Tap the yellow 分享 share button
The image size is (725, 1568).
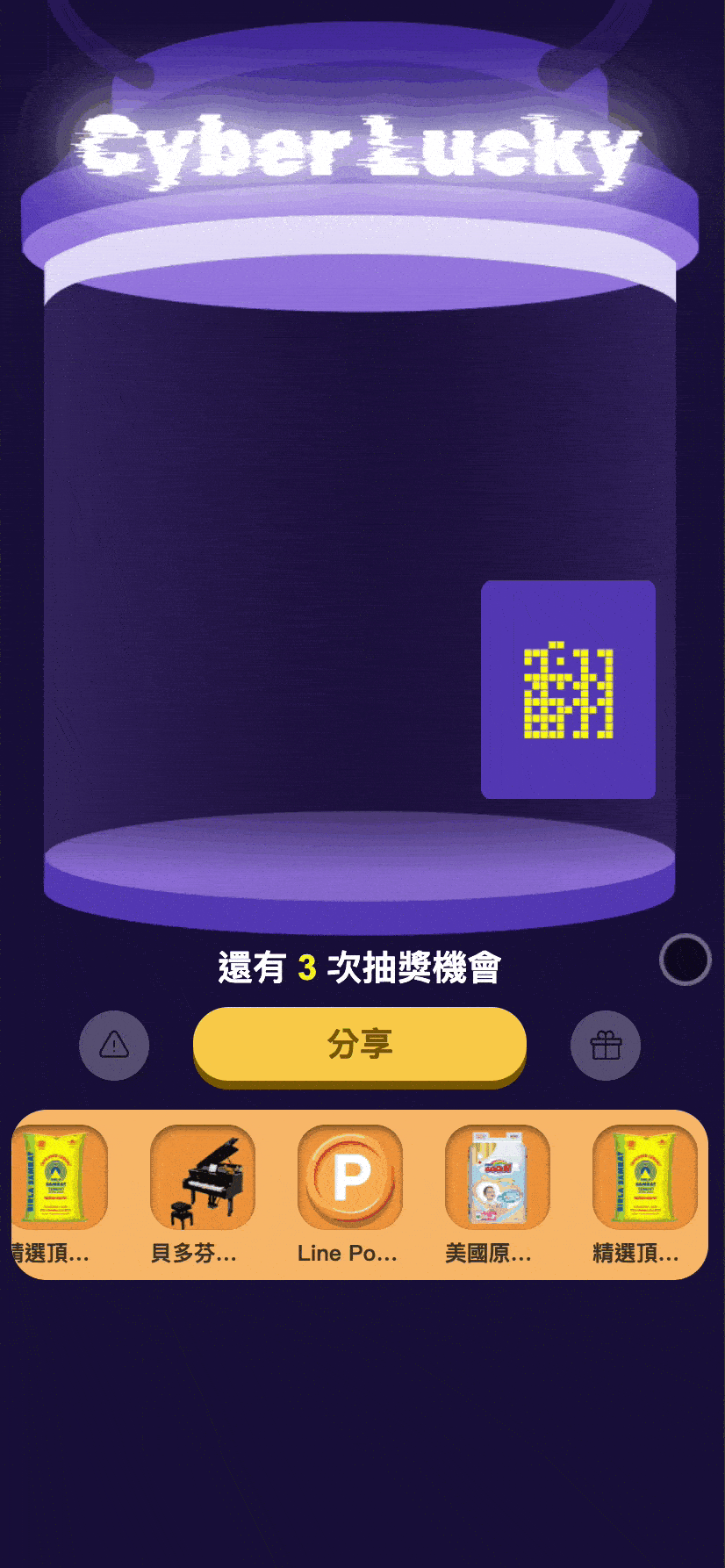359,1043
